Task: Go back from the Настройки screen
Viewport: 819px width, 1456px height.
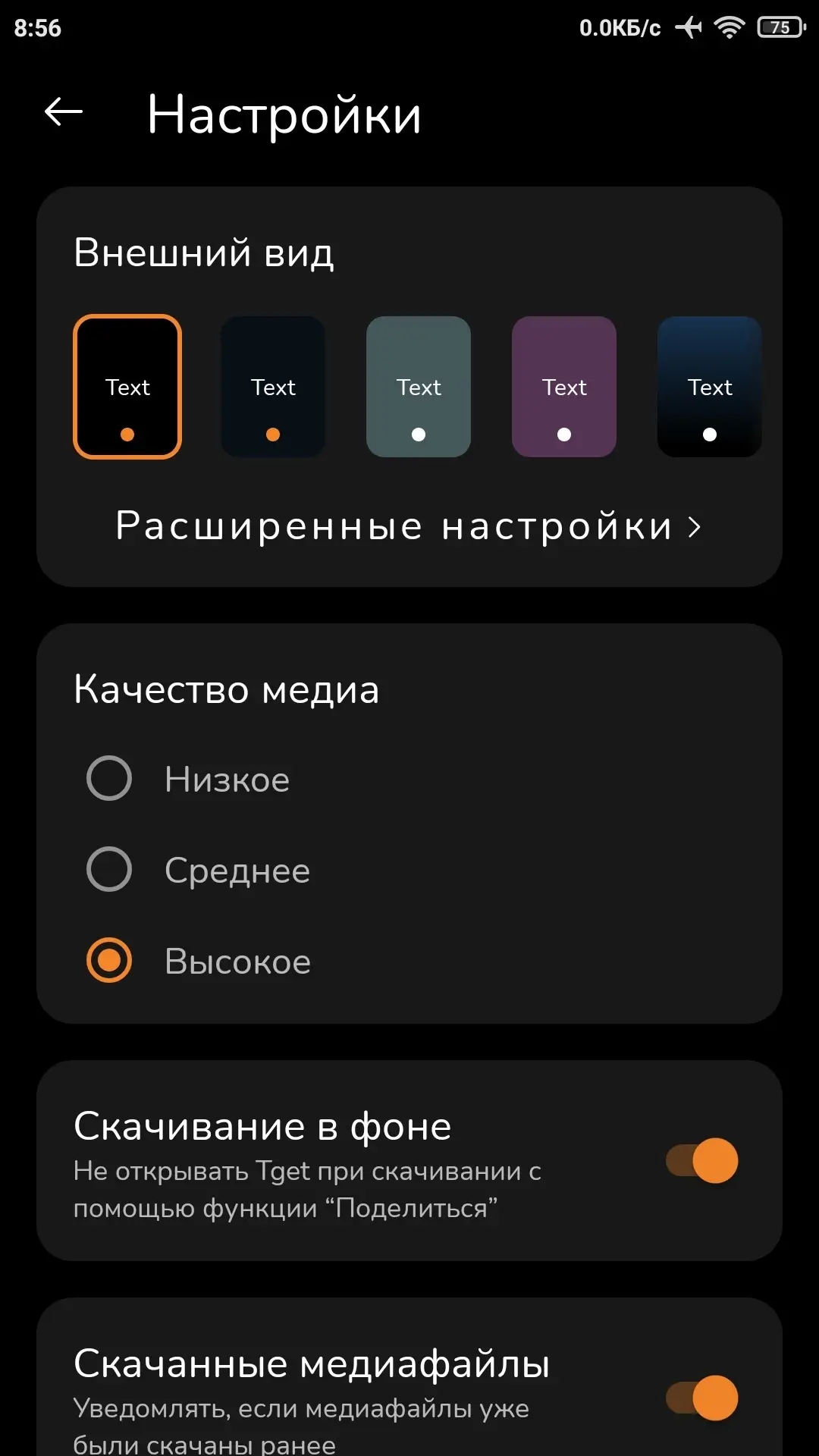Action: click(x=64, y=113)
